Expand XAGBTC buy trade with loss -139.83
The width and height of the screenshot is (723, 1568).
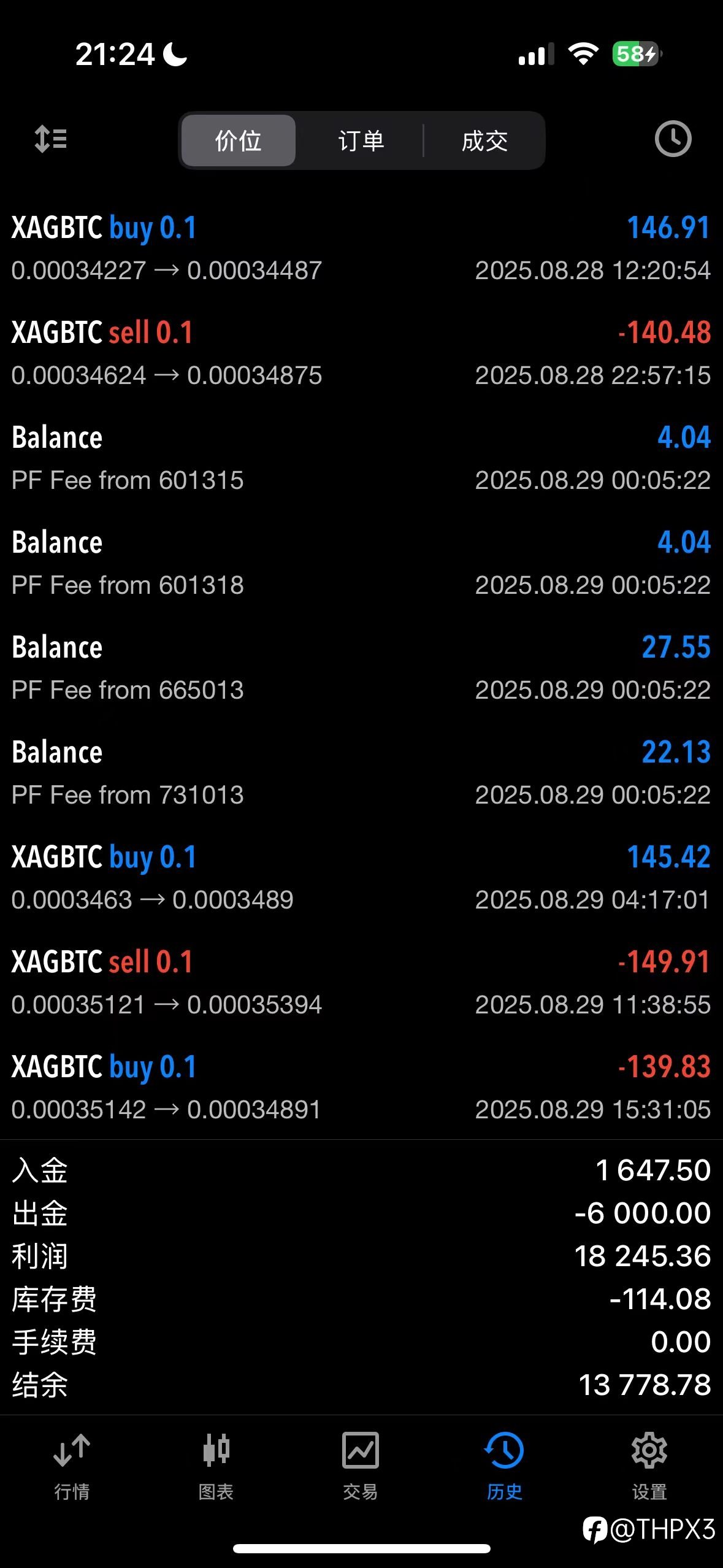coord(361,1087)
